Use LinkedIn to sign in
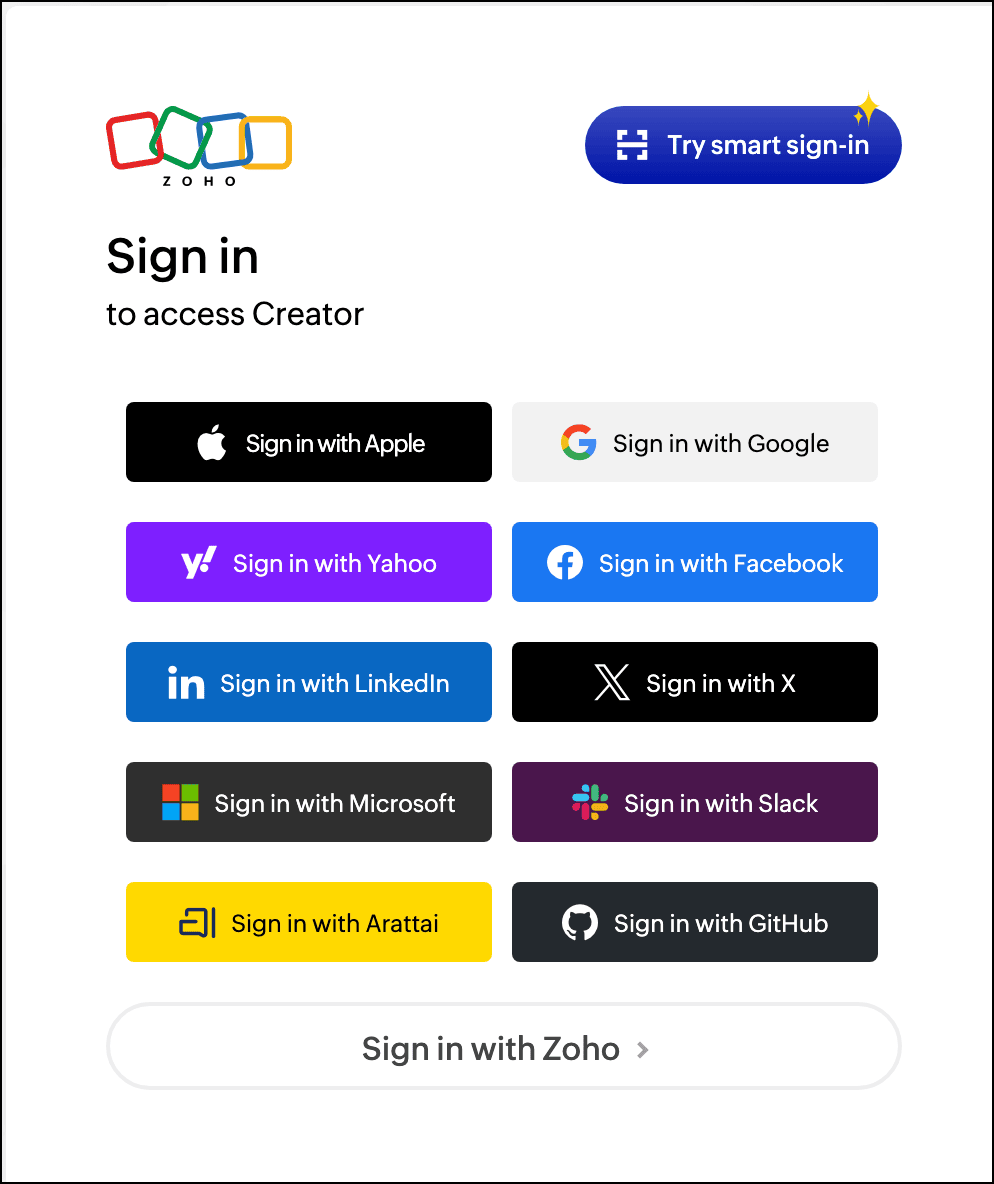This screenshot has width=994, height=1184. pyautogui.click(x=309, y=682)
